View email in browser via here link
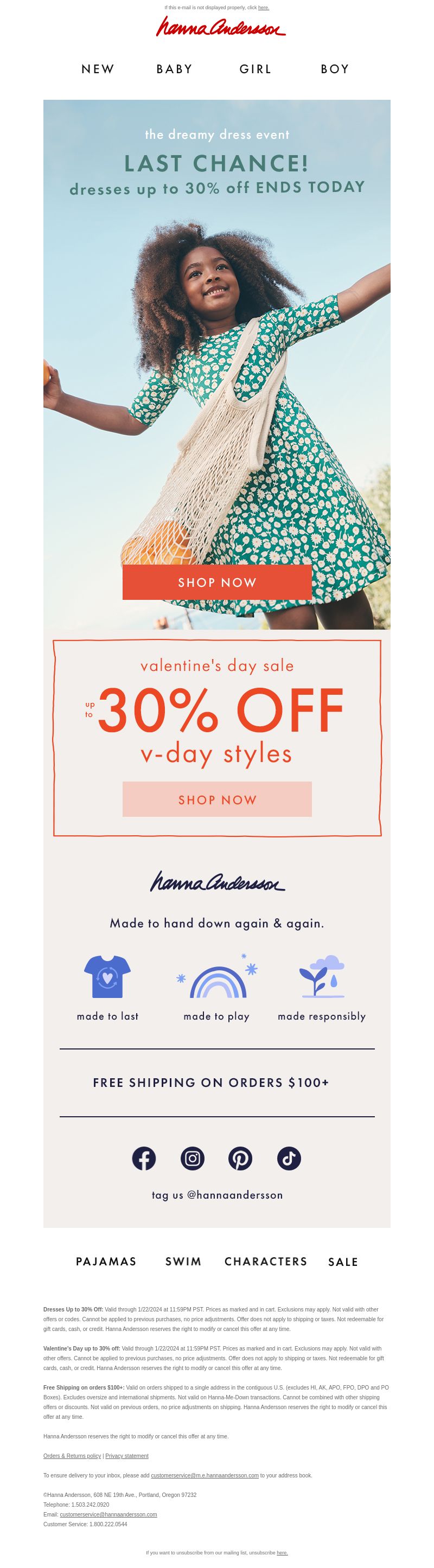434x1568 pixels. (x=264, y=8)
